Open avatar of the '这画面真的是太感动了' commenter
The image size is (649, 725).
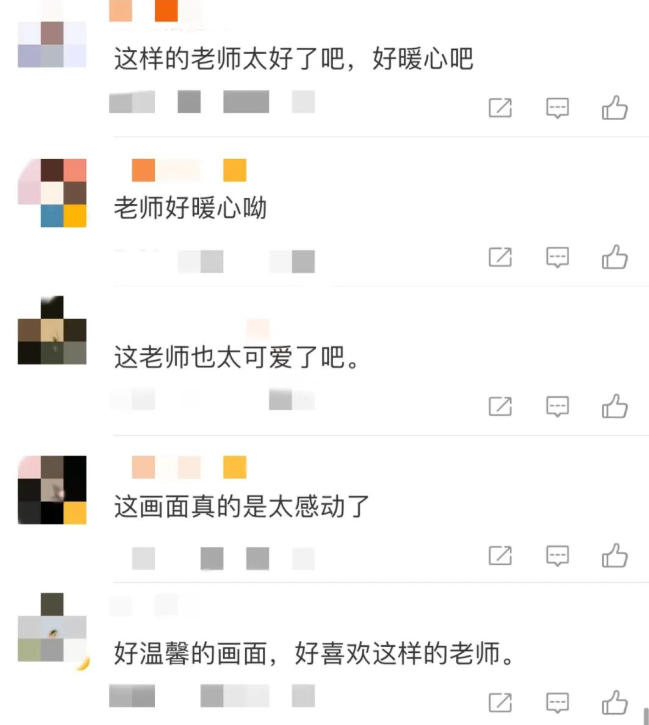point(52,490)
